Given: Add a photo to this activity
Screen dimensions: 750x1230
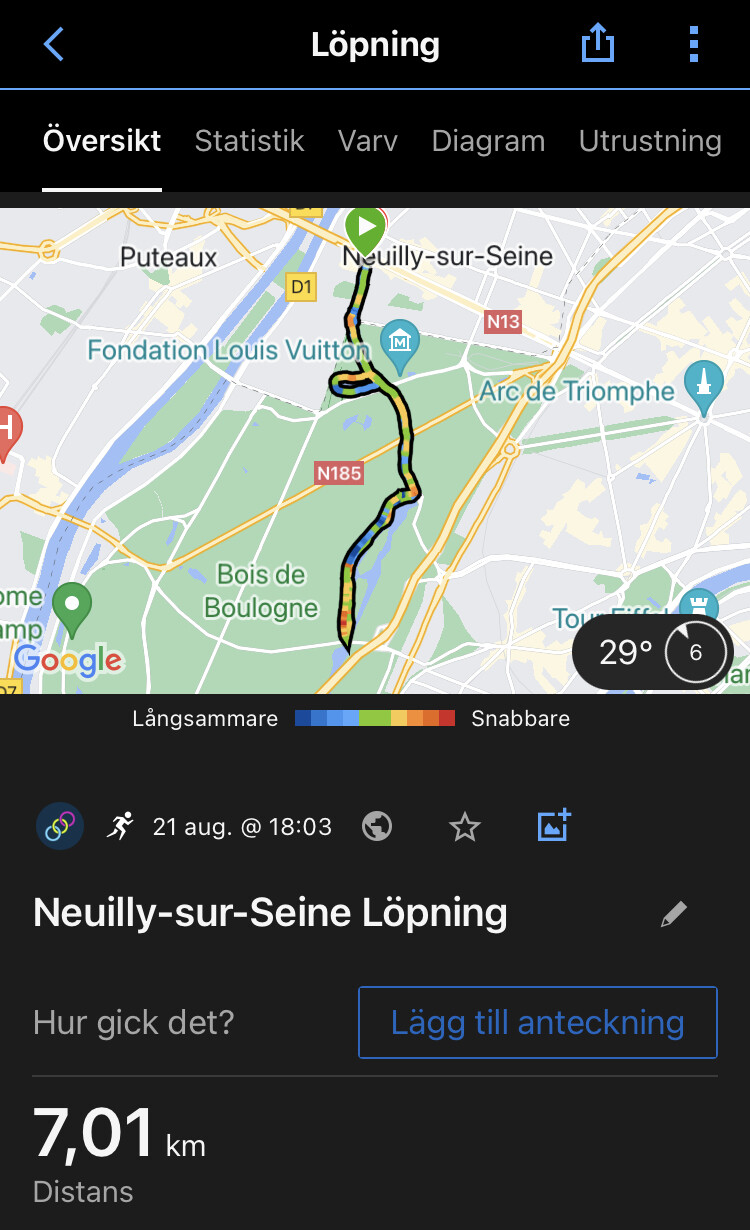Looking at the screenshot, I should (553, 825).
